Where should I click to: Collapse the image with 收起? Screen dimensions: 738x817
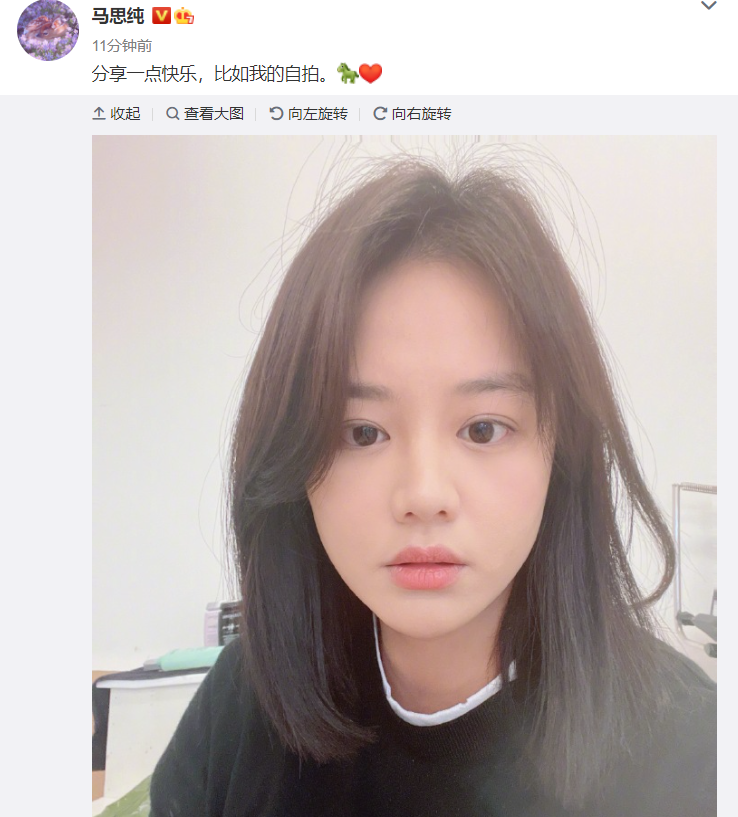[x=116, y=114]
